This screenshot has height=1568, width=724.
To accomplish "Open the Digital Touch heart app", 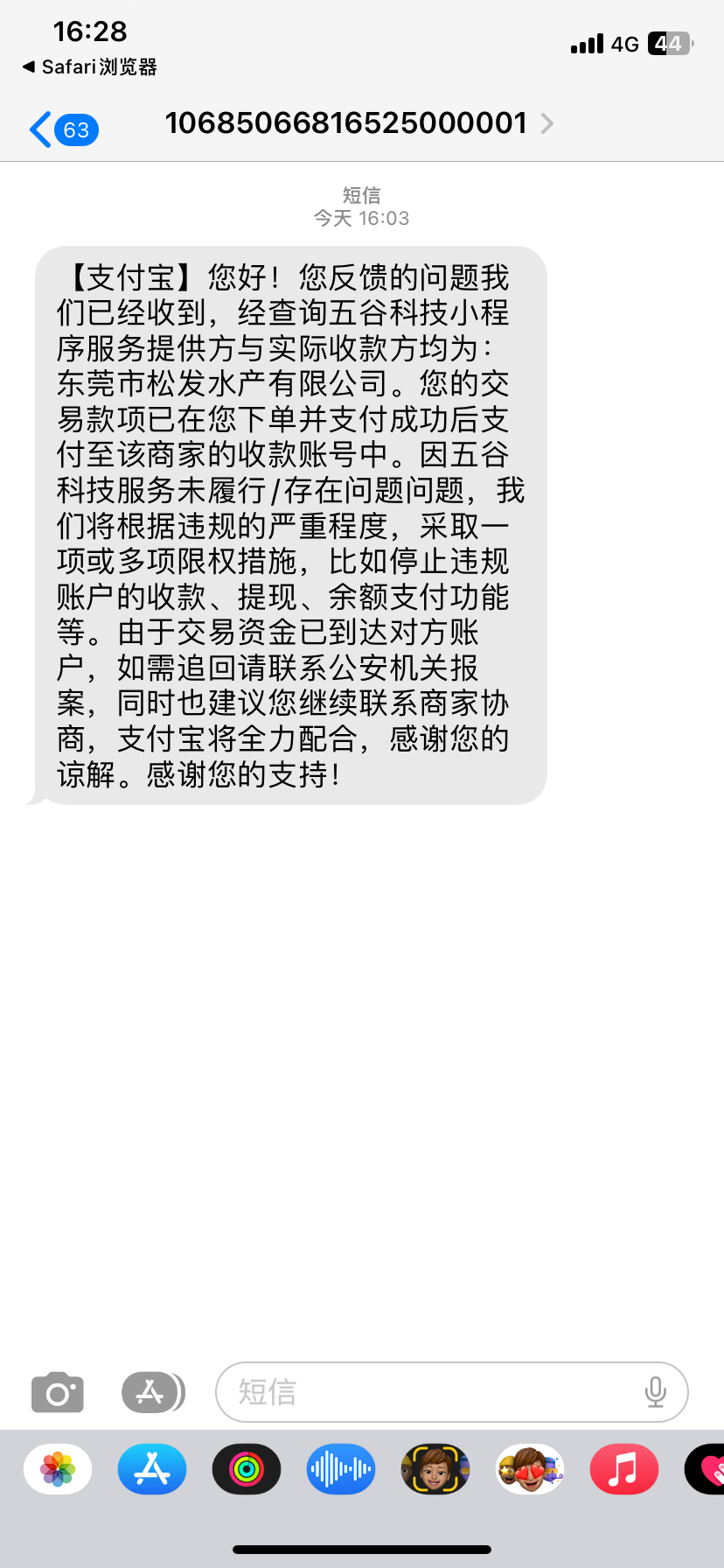I will 707,1469.
